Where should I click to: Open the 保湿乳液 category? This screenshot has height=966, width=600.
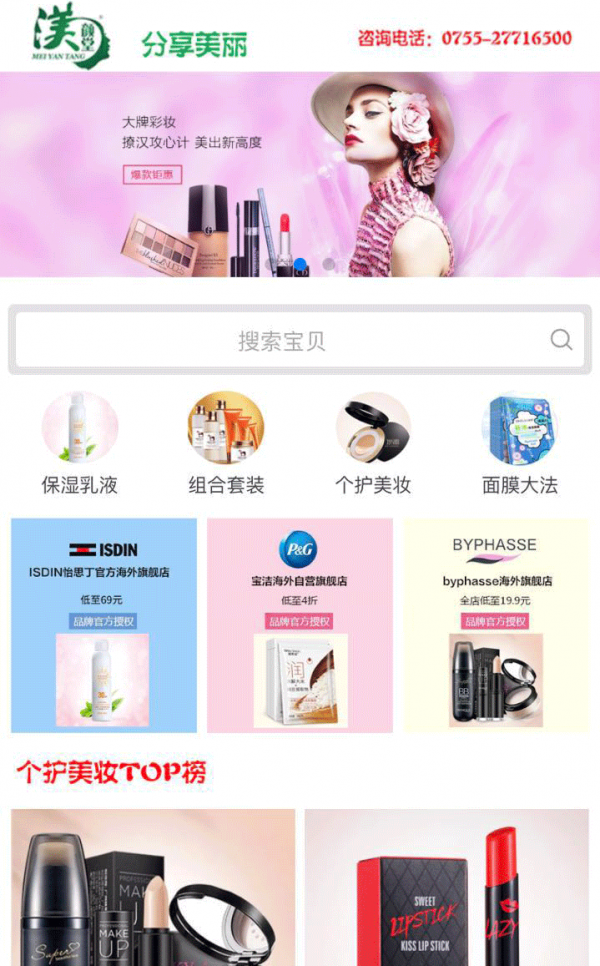(x=80, y=444)
